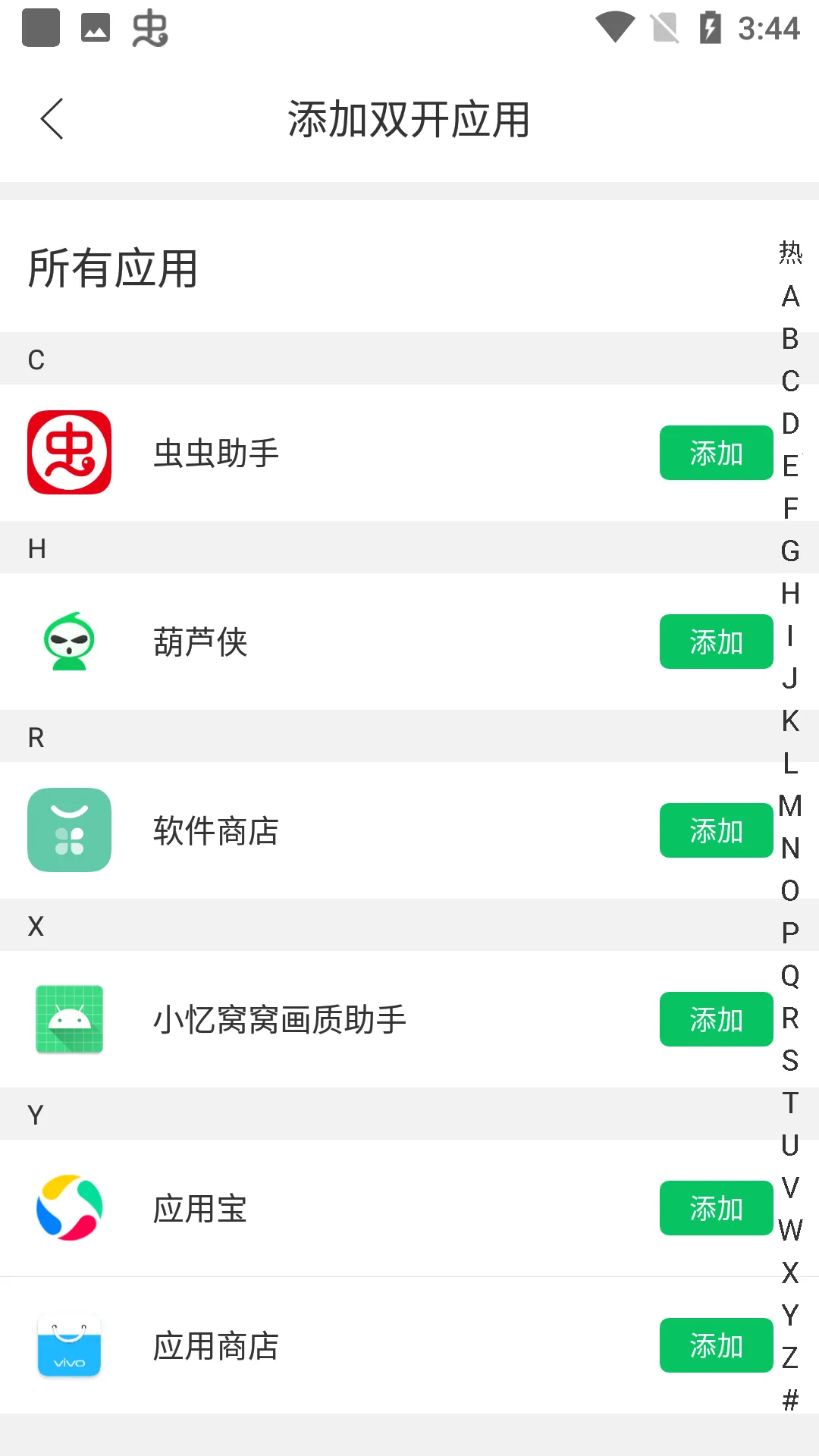Tap the # symbol at the index bottom
The image size is (819, 1456).
pyautogui.click(x=791, y=1399)
